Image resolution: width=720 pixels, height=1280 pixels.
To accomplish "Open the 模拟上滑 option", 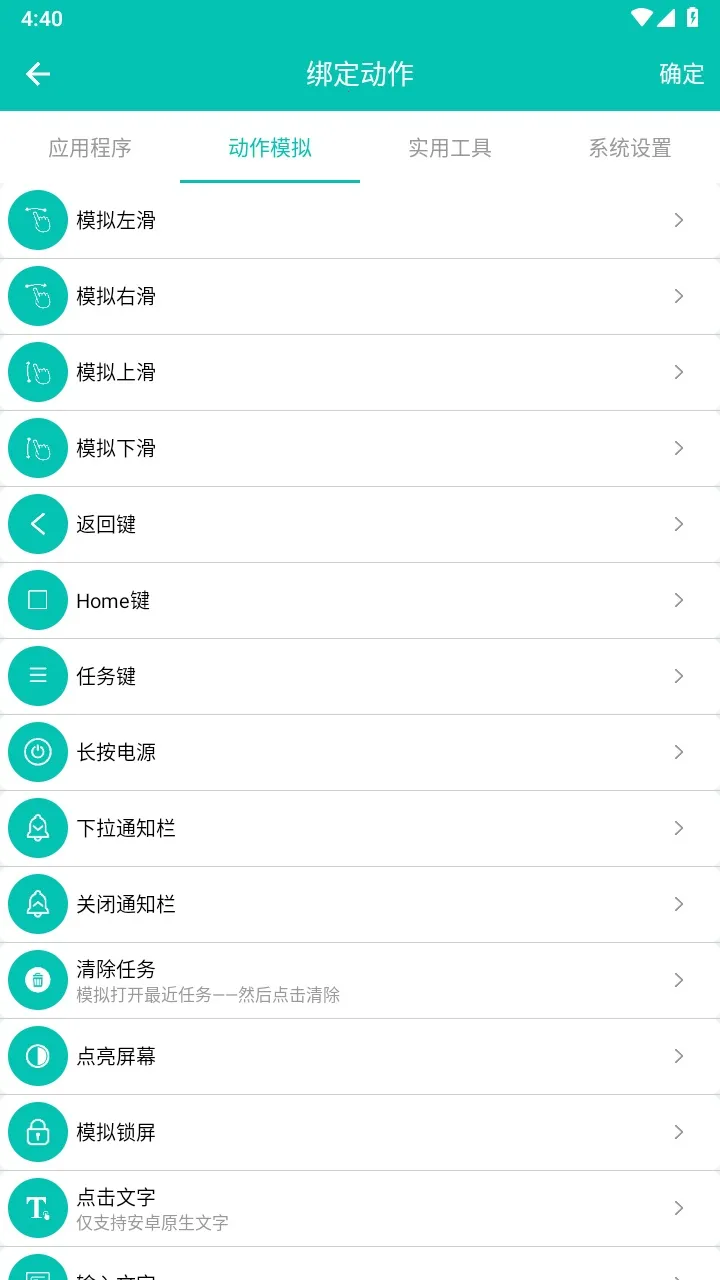I will [x=360, y=372].
